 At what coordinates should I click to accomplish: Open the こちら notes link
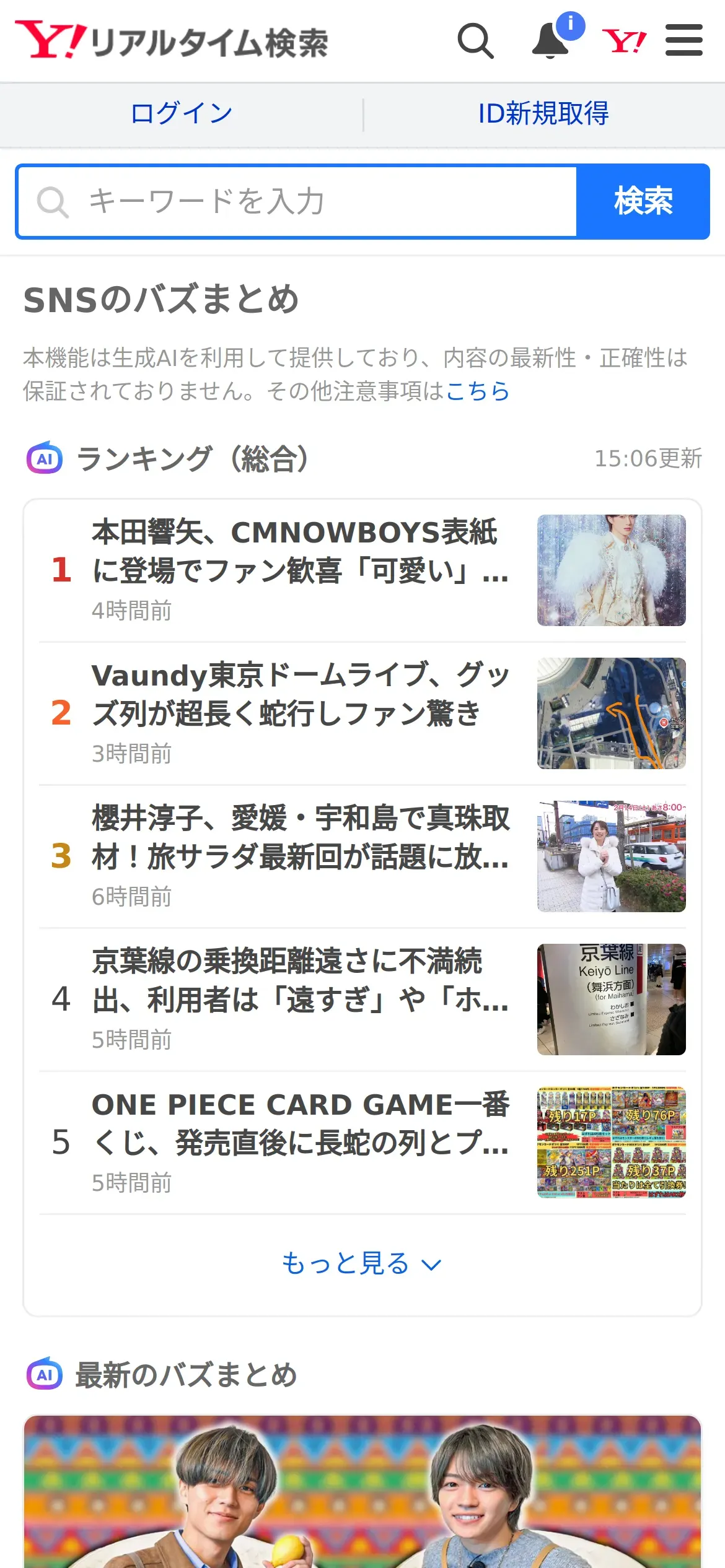coord(477,391)
